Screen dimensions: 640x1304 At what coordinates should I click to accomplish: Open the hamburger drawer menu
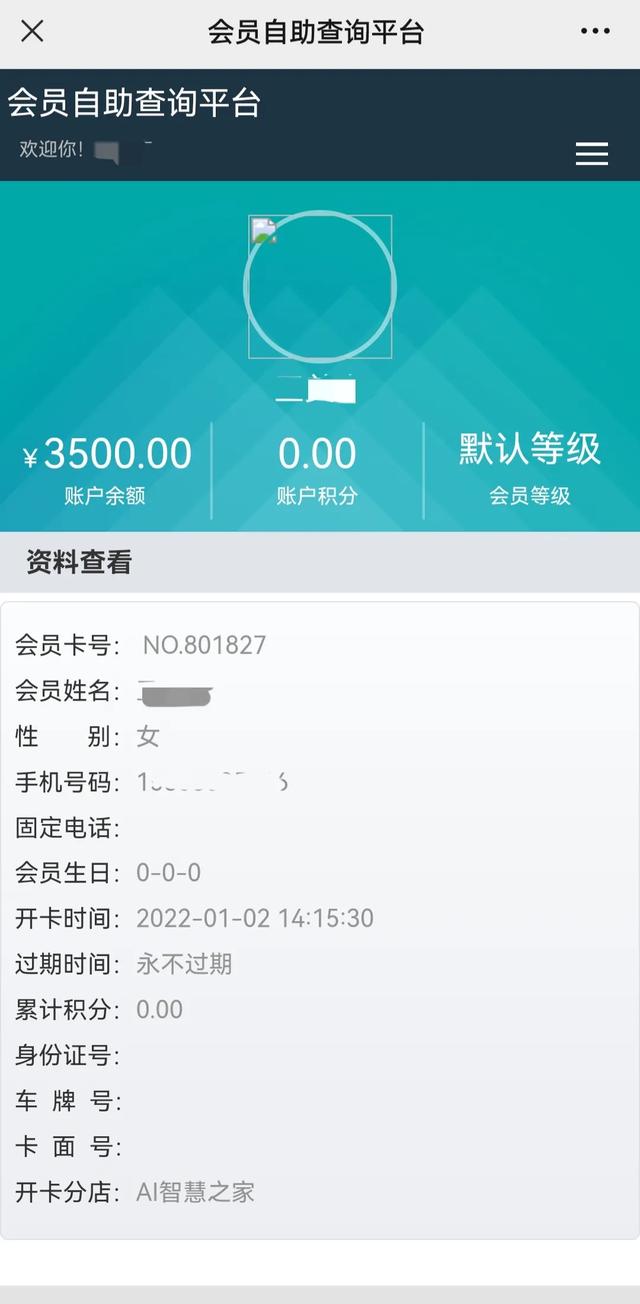(x=592, y=153)
